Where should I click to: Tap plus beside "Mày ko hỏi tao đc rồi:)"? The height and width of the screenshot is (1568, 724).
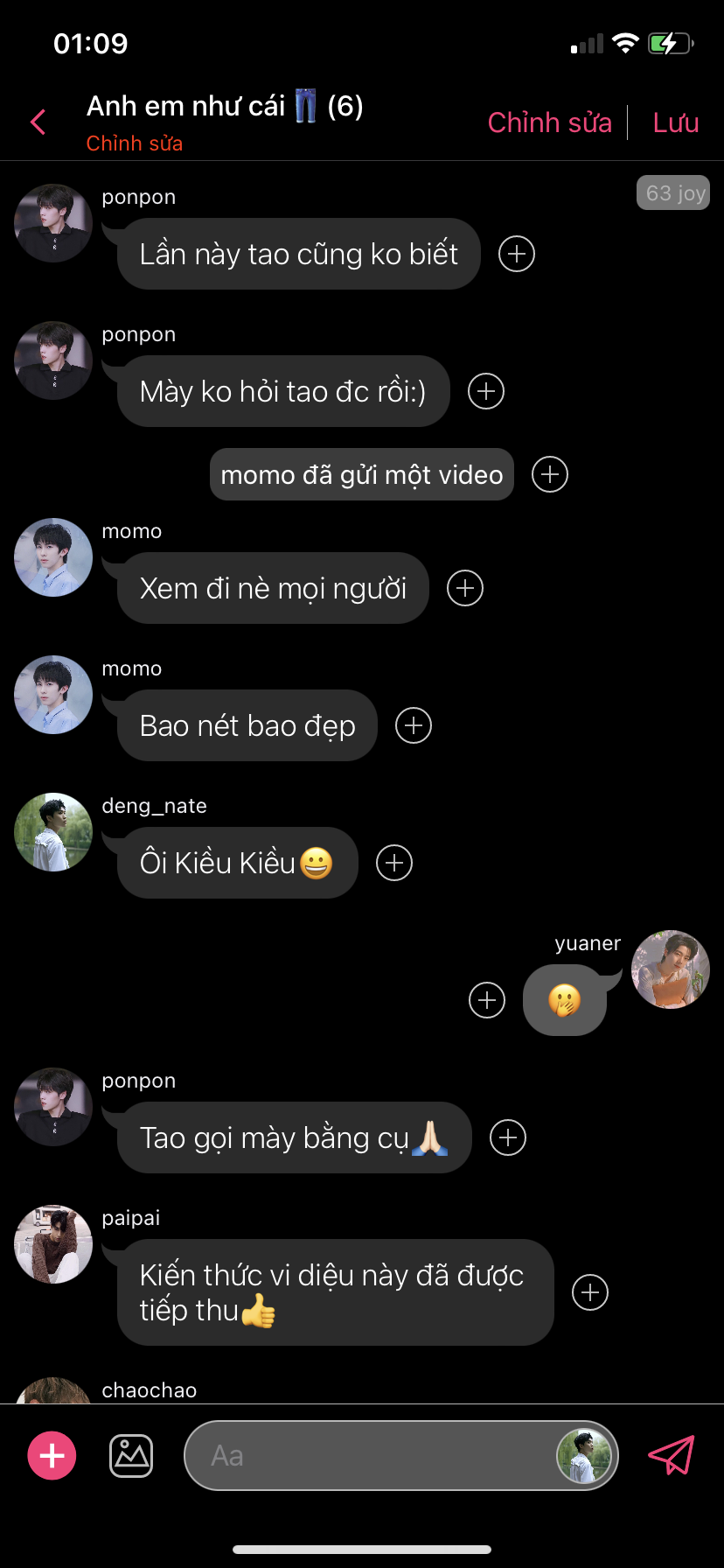tap(486, 391)
